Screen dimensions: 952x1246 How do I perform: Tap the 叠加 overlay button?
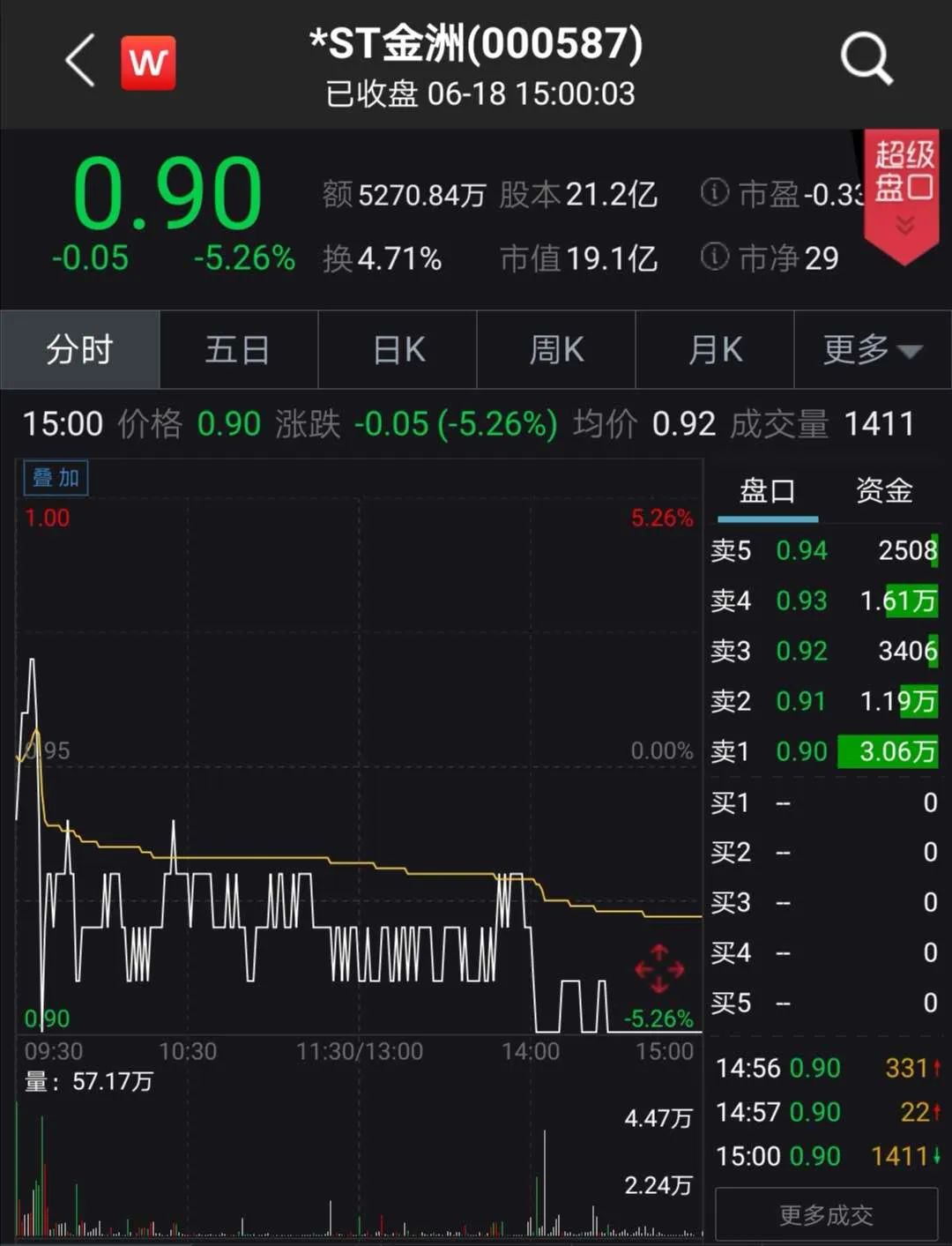(56, 478)
